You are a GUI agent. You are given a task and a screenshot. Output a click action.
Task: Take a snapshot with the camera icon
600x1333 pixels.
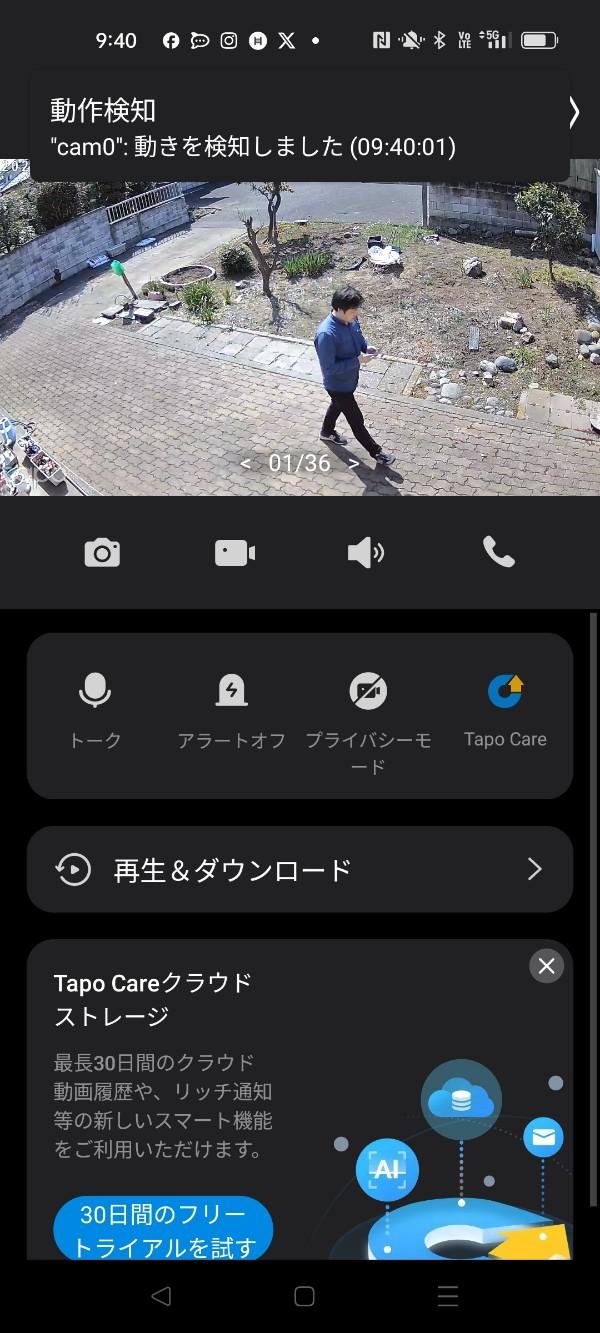coord(102,552)
